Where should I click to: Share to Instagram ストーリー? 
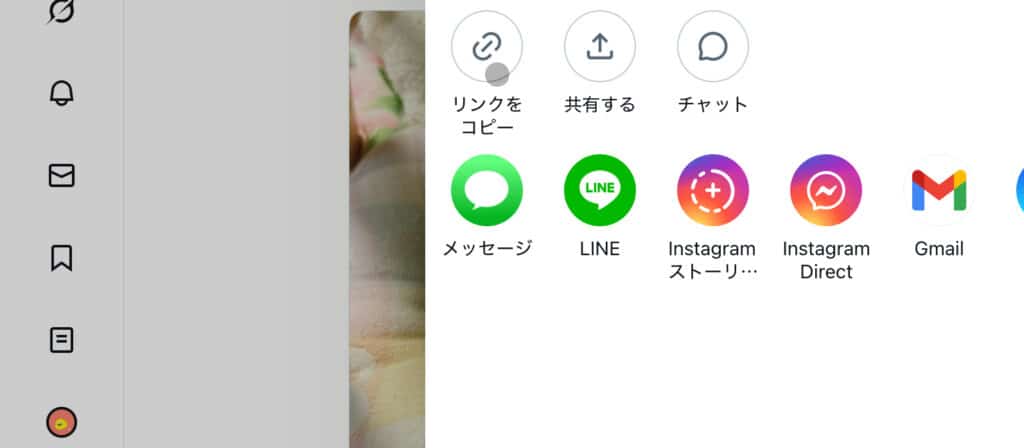pyautogui.click(x=713, y=190)
